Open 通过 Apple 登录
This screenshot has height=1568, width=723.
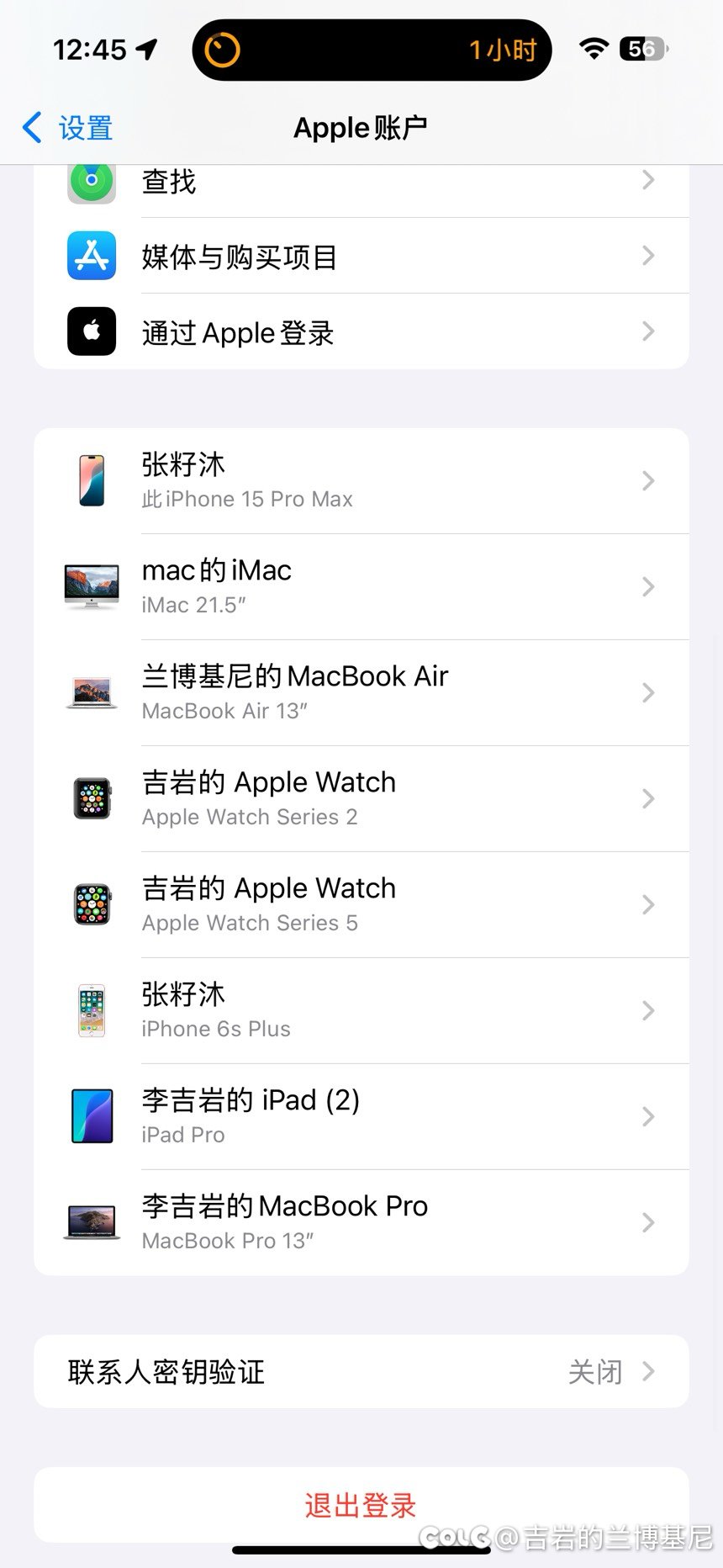click(x=361, y=331)
